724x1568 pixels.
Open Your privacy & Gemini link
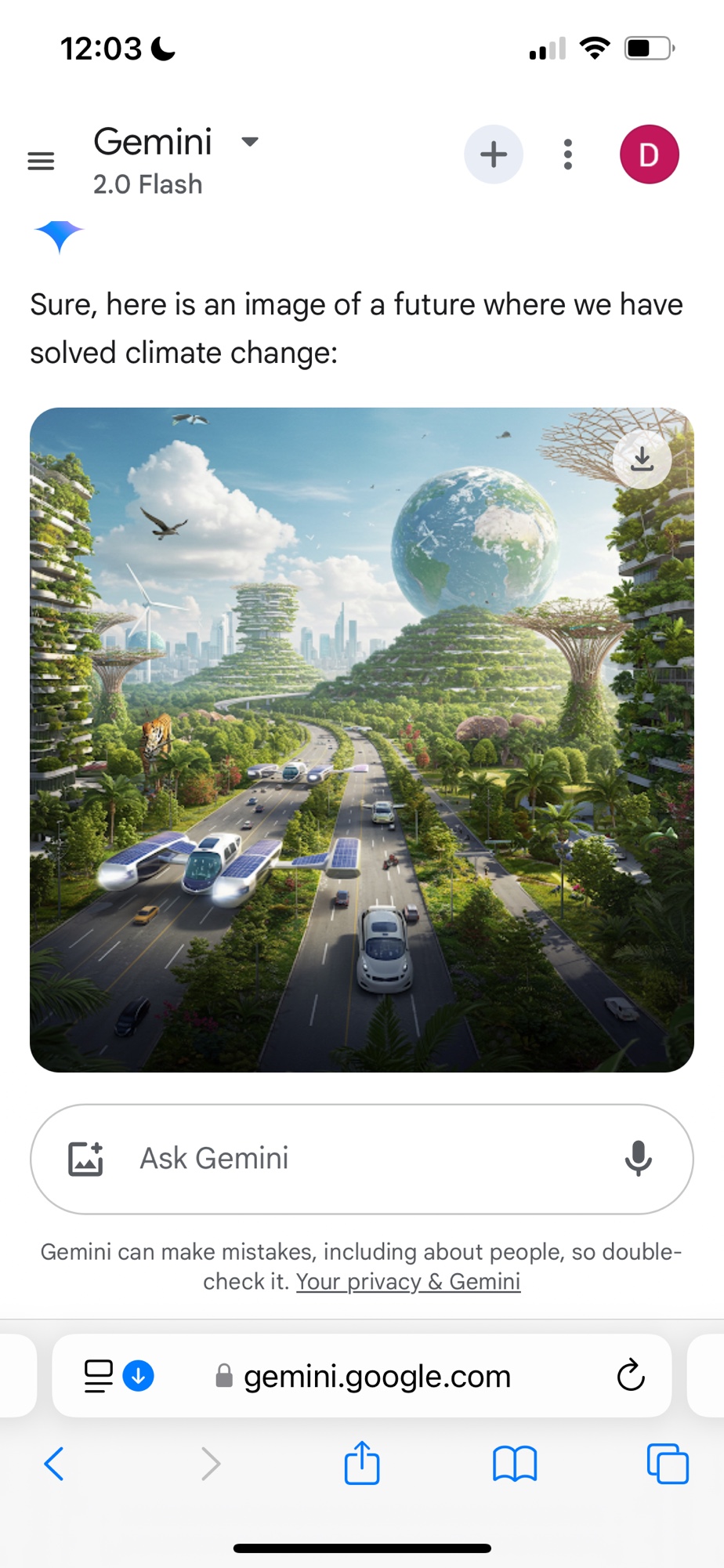click(408, 1282)
